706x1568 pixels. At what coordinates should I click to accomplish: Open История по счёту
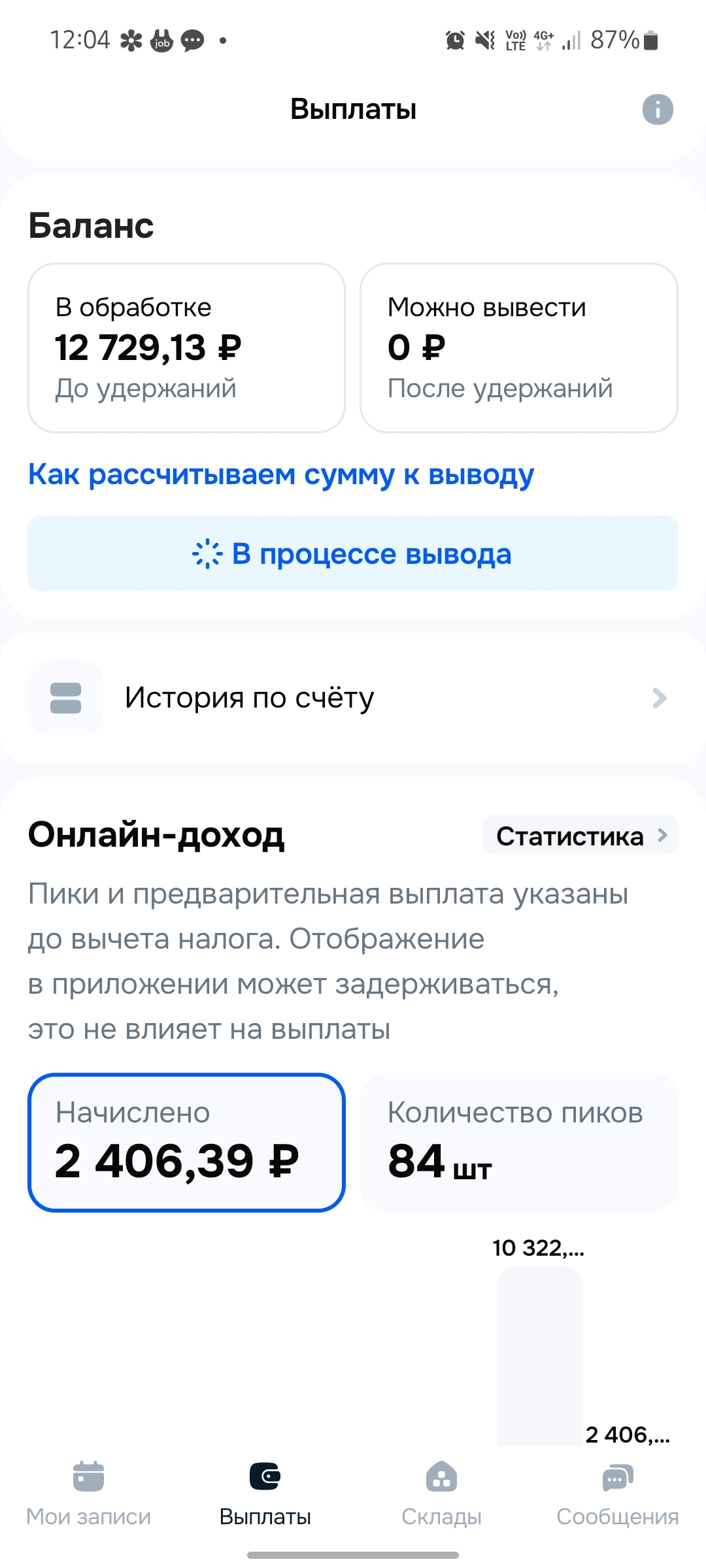click(x=353, y=698)
